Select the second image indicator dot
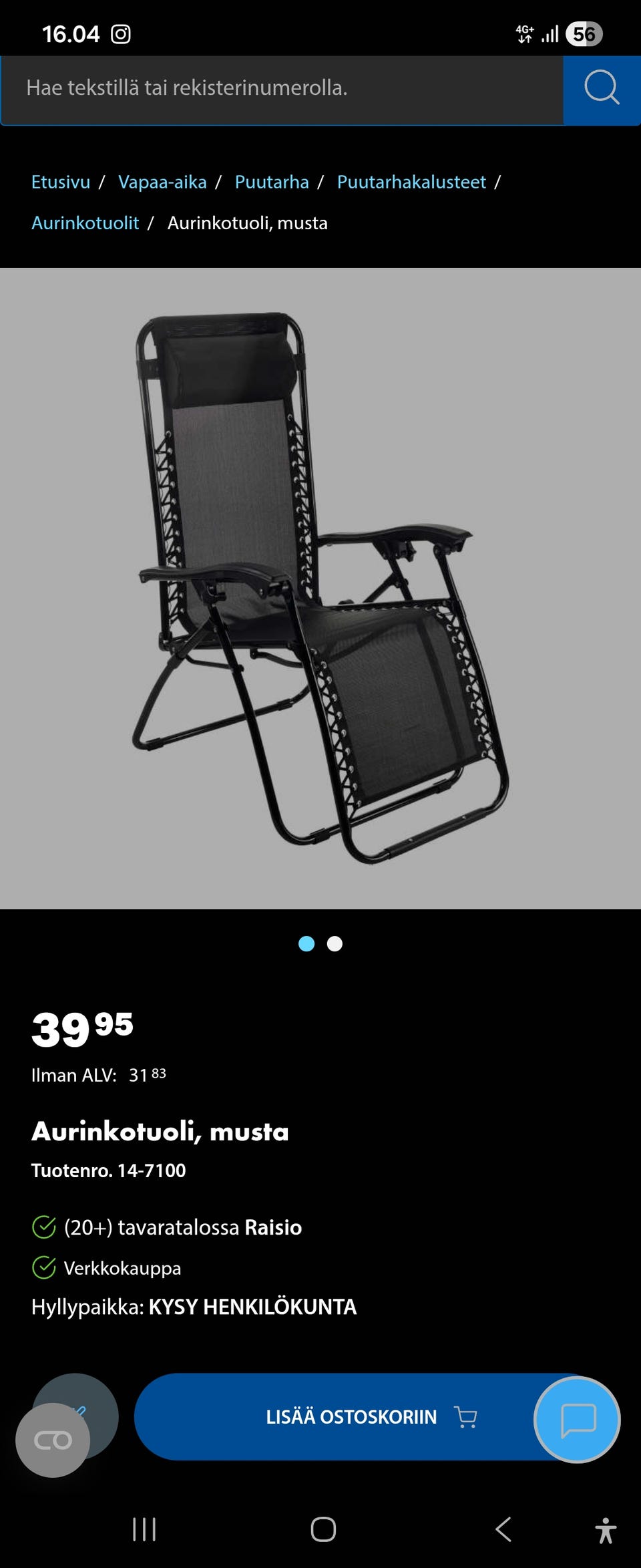This screenshot has height=1568, width=641. click(x=335, y=943)
